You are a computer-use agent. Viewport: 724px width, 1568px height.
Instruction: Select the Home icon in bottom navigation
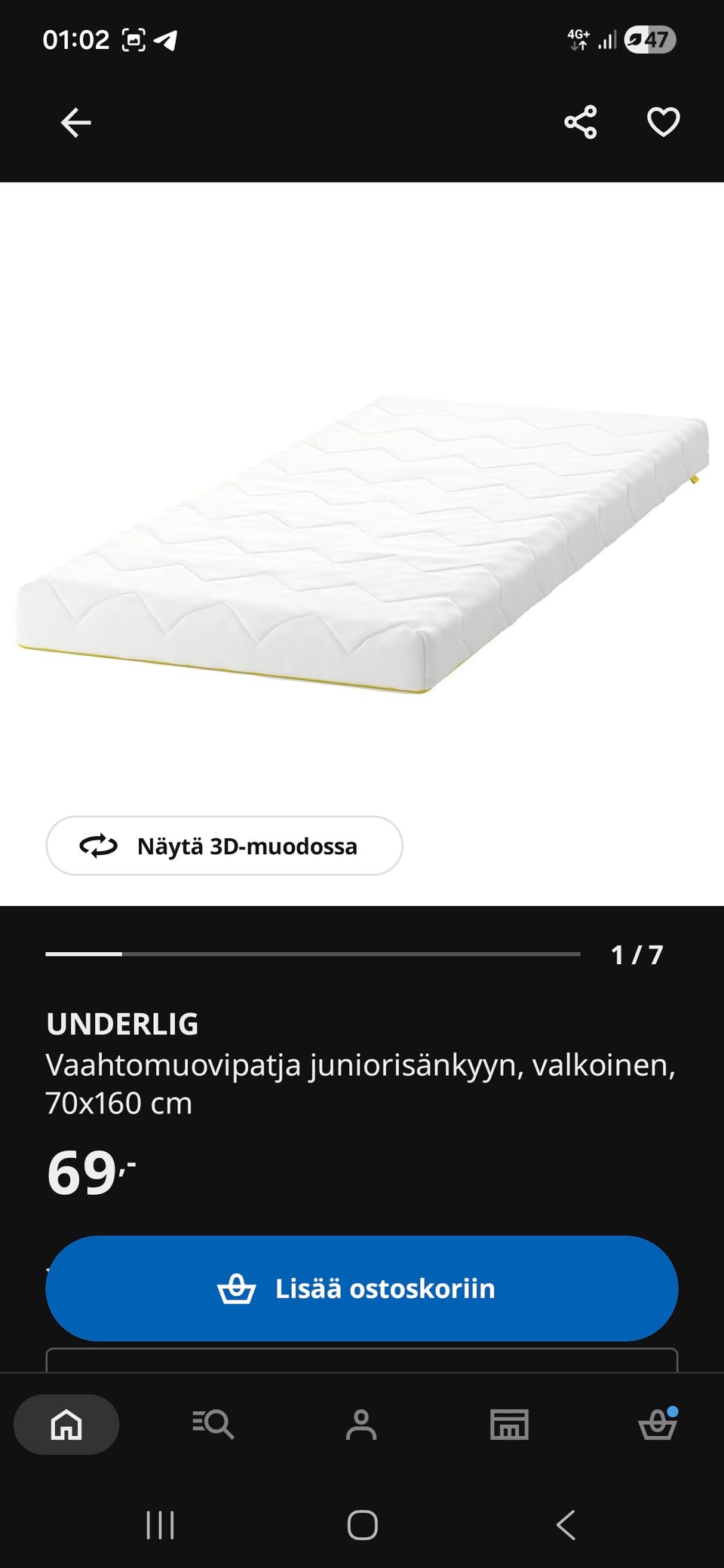pos(66,1425)
